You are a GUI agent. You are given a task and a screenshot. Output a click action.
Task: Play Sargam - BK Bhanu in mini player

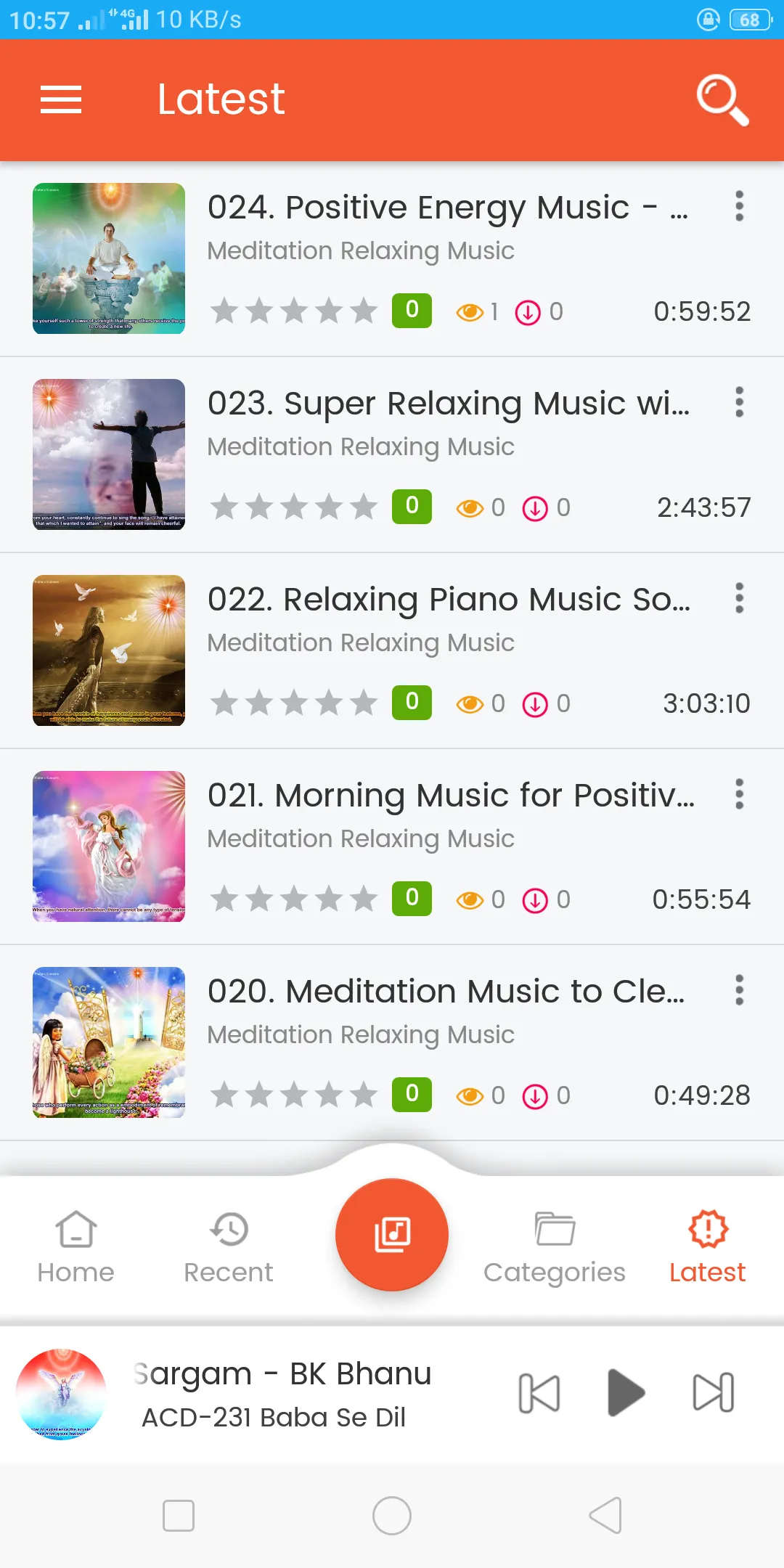[x=626, y=1393]
